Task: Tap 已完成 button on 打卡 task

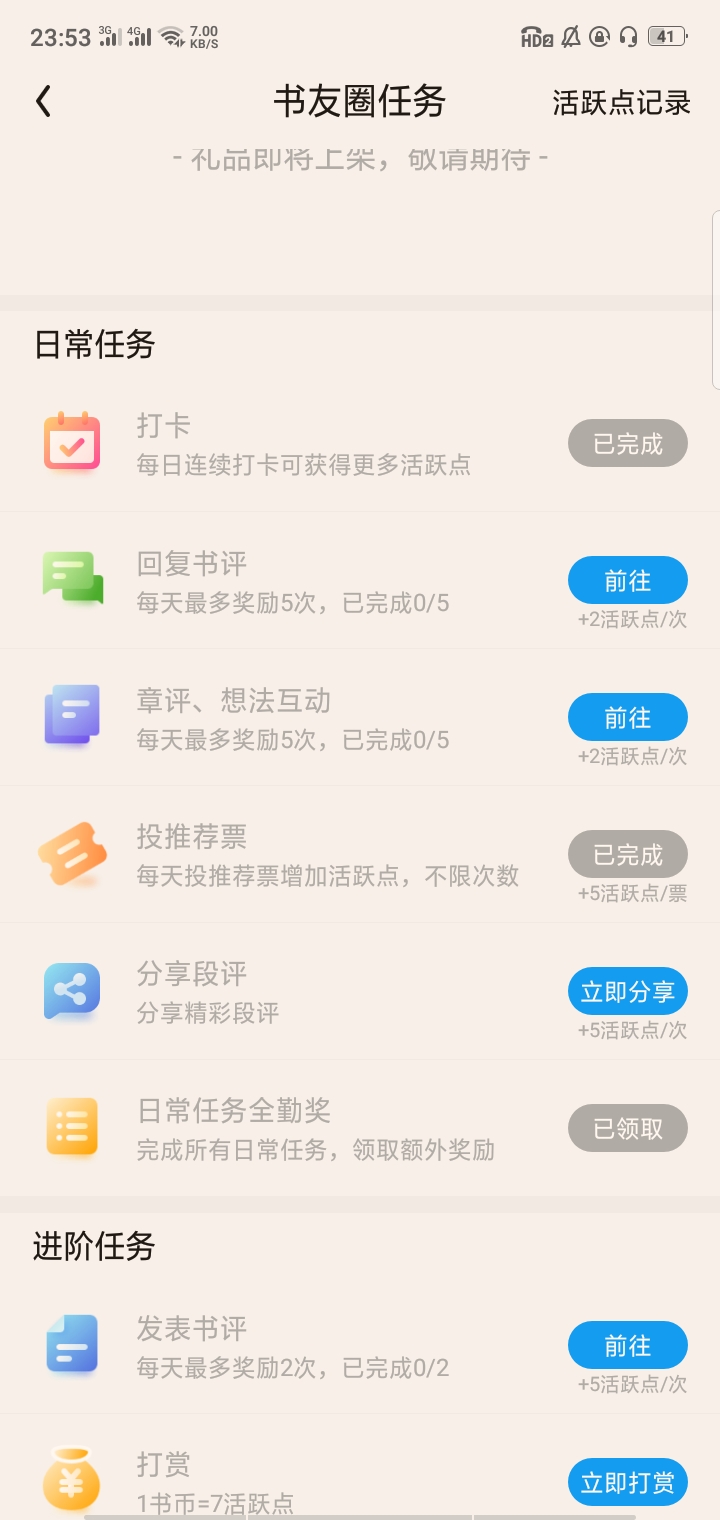Action: click(627, 444)
